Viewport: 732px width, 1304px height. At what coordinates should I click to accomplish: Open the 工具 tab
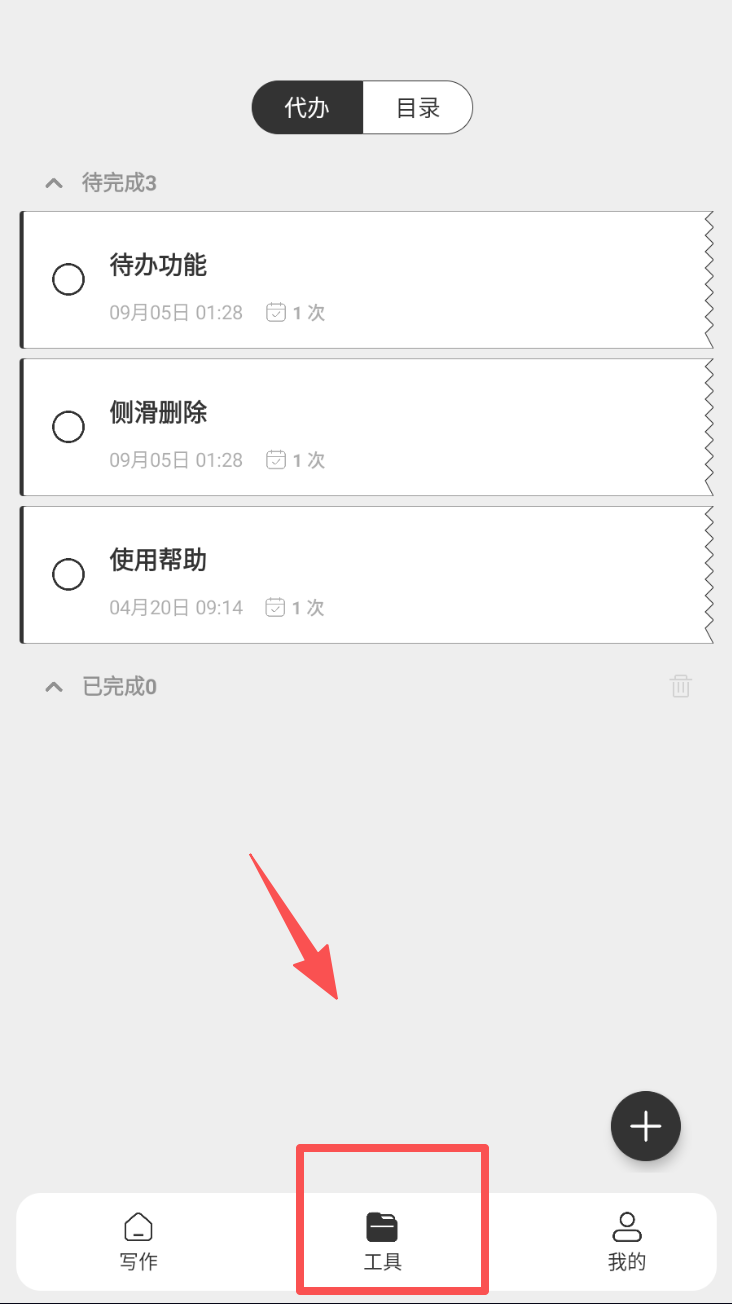point(382,1241)
